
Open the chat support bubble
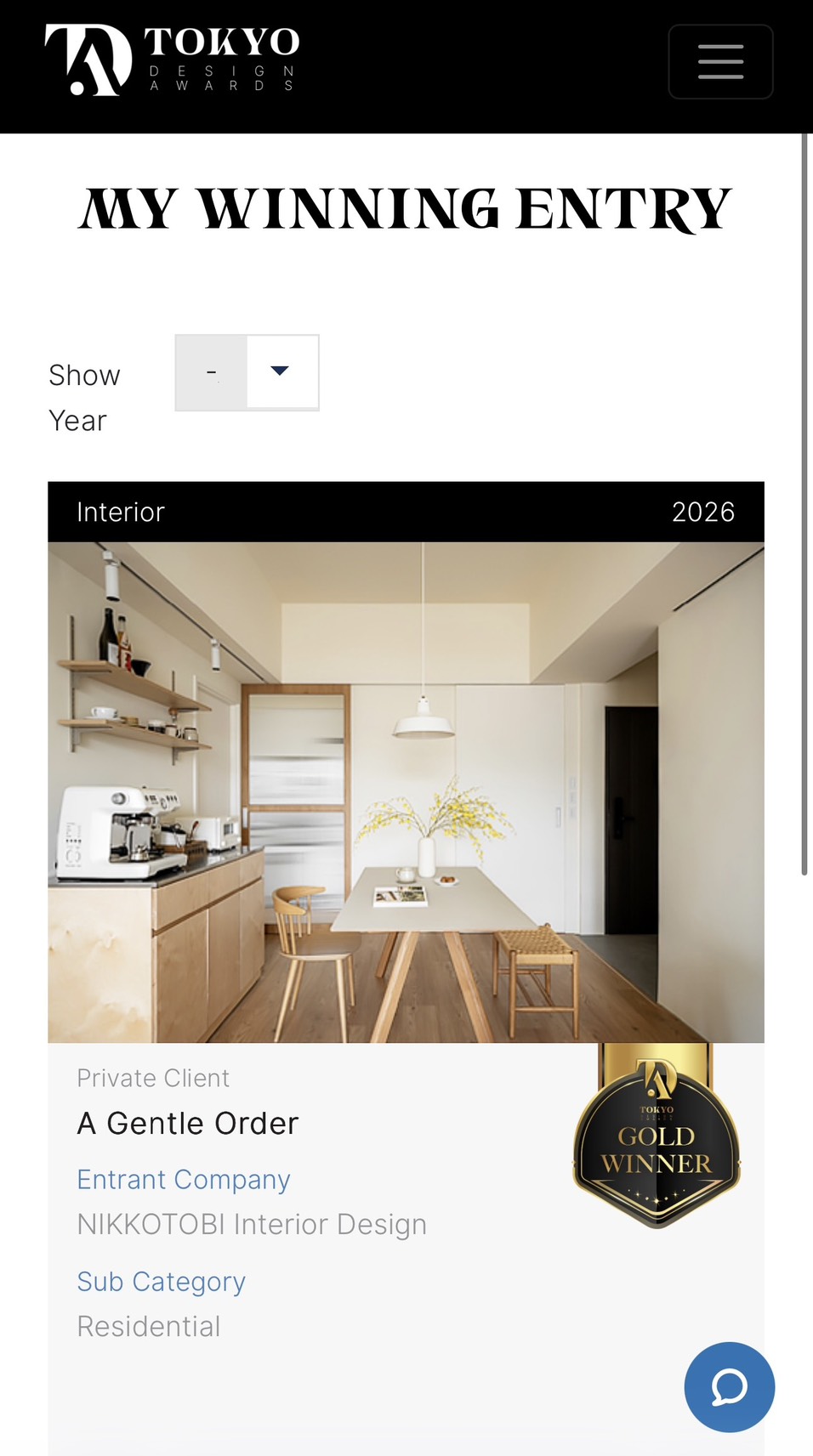(x=729, y=1386)
